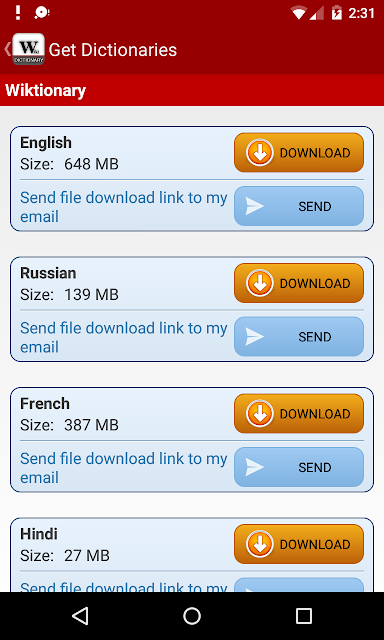Download the French dictionary

pos(299,413)
